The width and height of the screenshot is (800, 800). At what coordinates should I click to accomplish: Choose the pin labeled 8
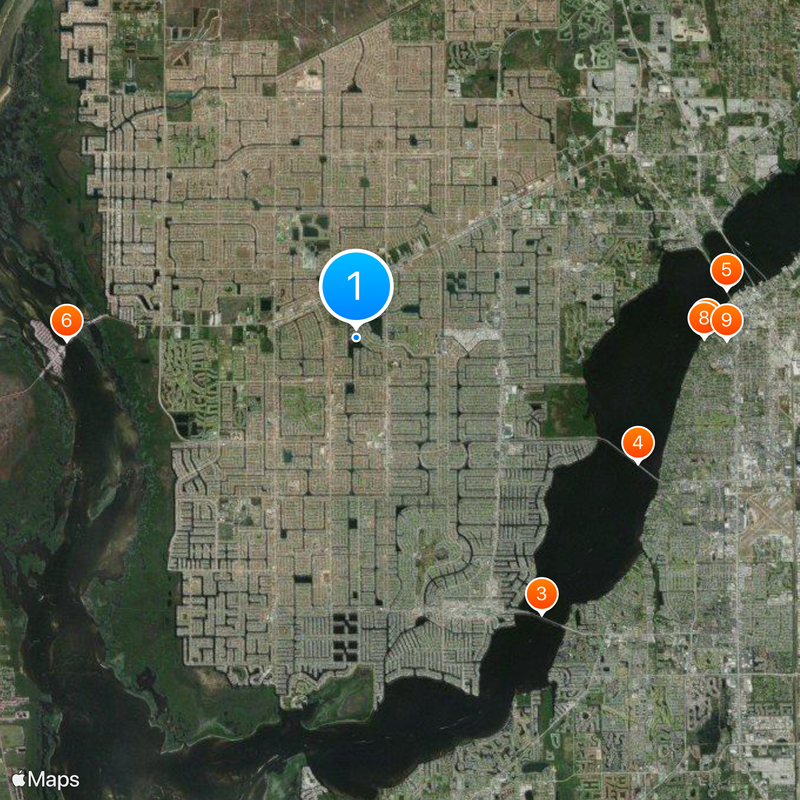702,320
